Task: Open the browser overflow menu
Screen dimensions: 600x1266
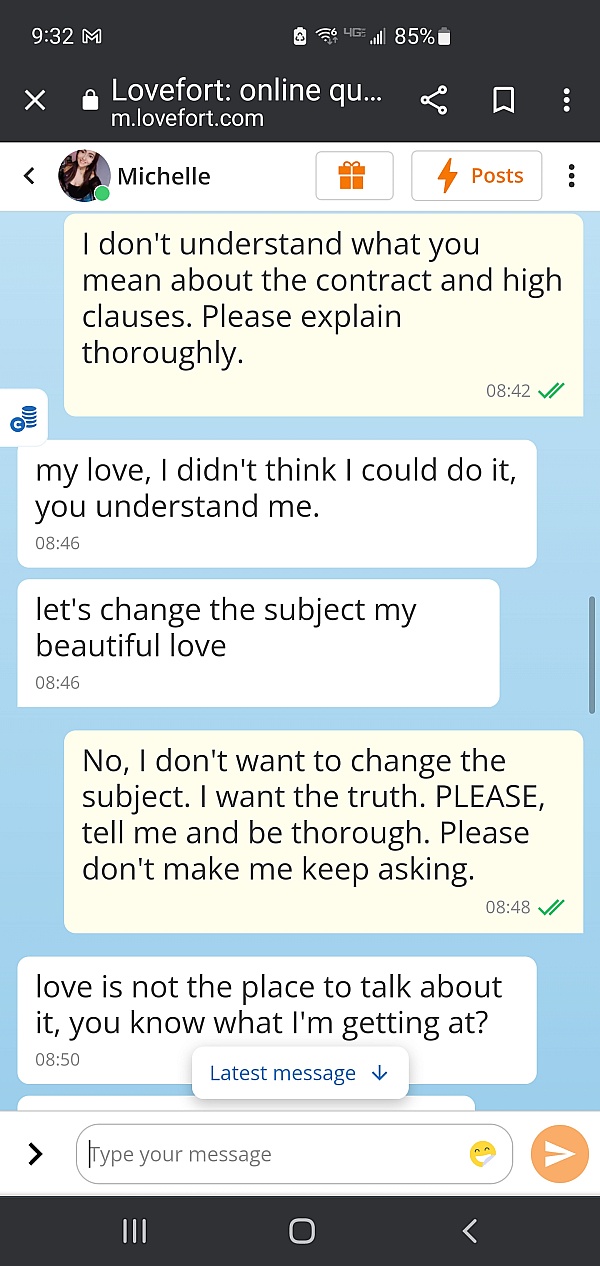Action: point(566,100)
